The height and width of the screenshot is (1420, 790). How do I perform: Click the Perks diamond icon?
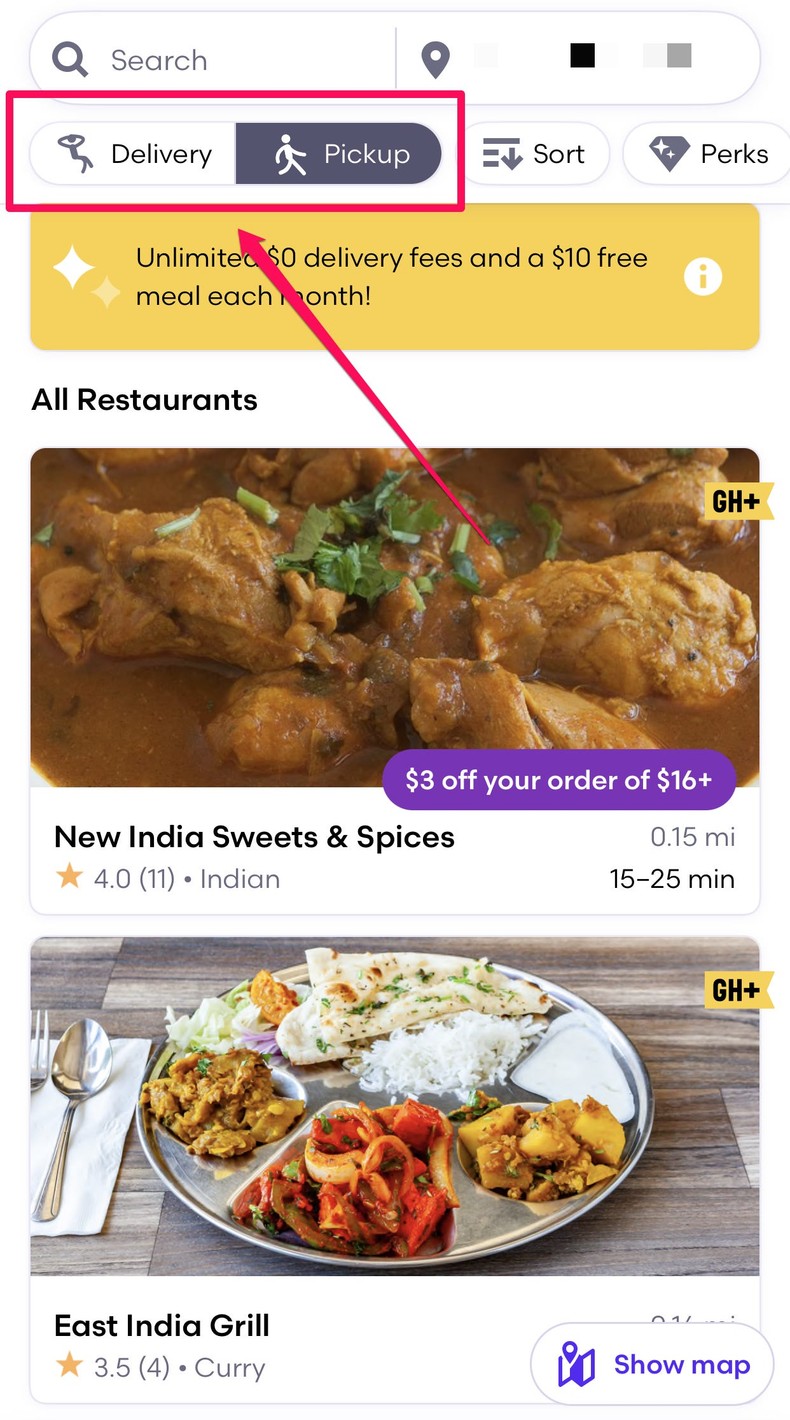point(666,153)
